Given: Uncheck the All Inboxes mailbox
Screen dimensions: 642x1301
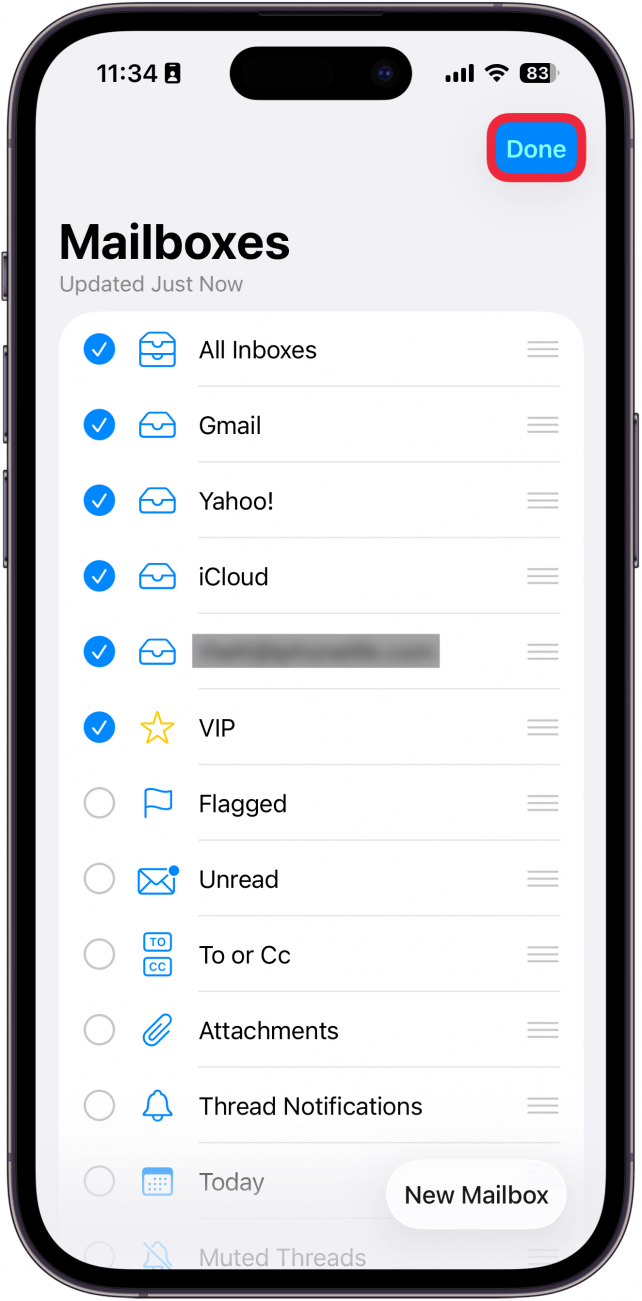Looking at the screenshot, I should point(99,349).
